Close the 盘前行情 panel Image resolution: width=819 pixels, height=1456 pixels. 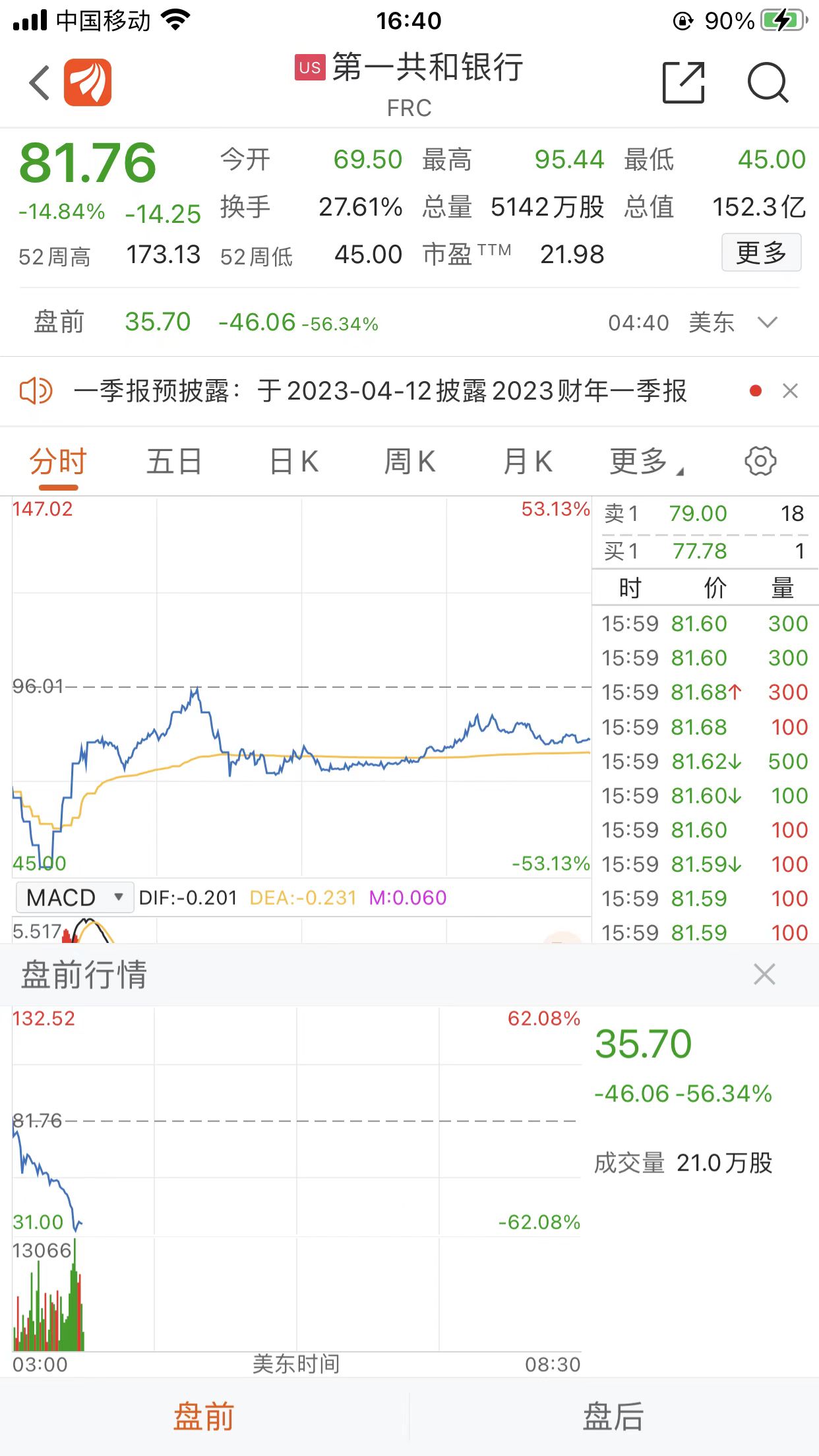764,974
